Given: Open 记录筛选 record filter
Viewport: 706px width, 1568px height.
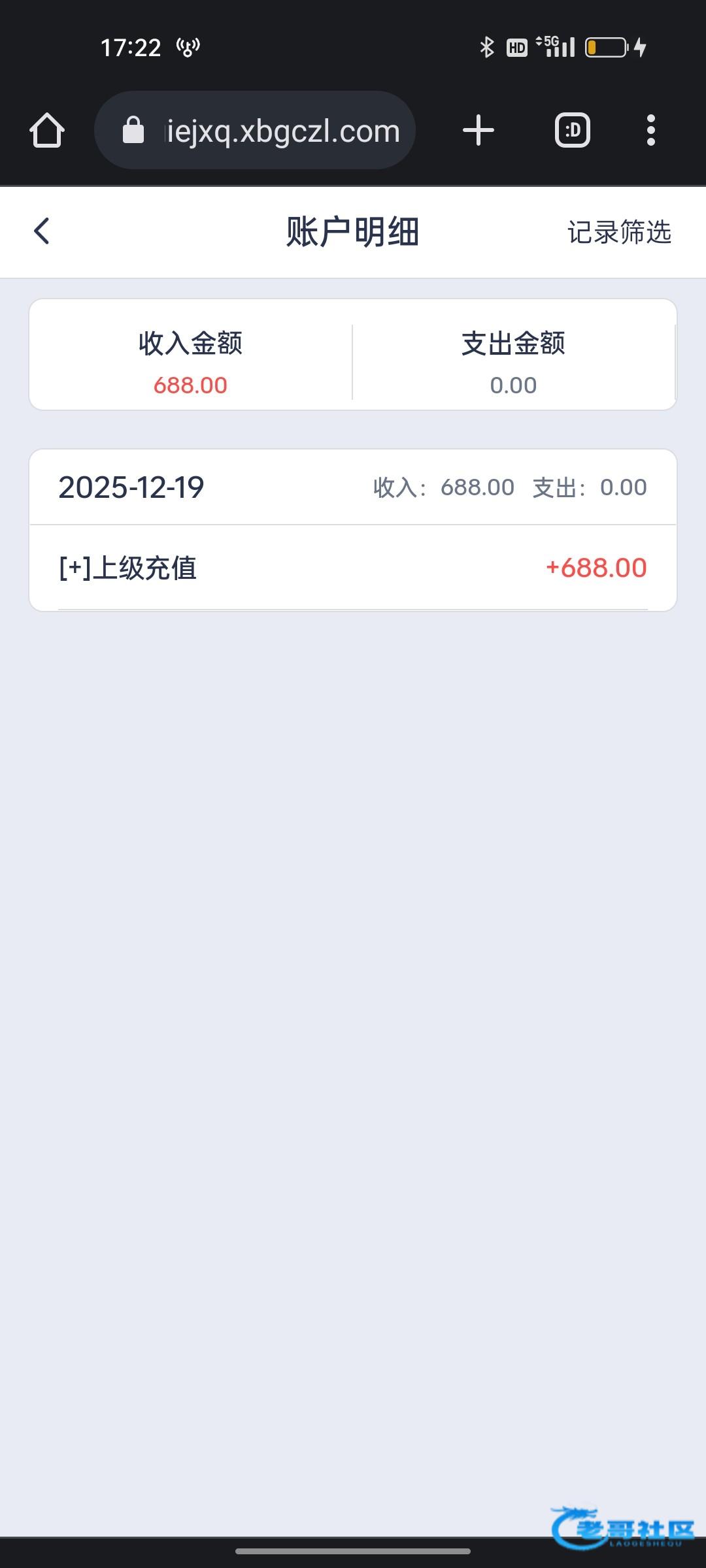Looking at the screenshot, I should 618,233.
